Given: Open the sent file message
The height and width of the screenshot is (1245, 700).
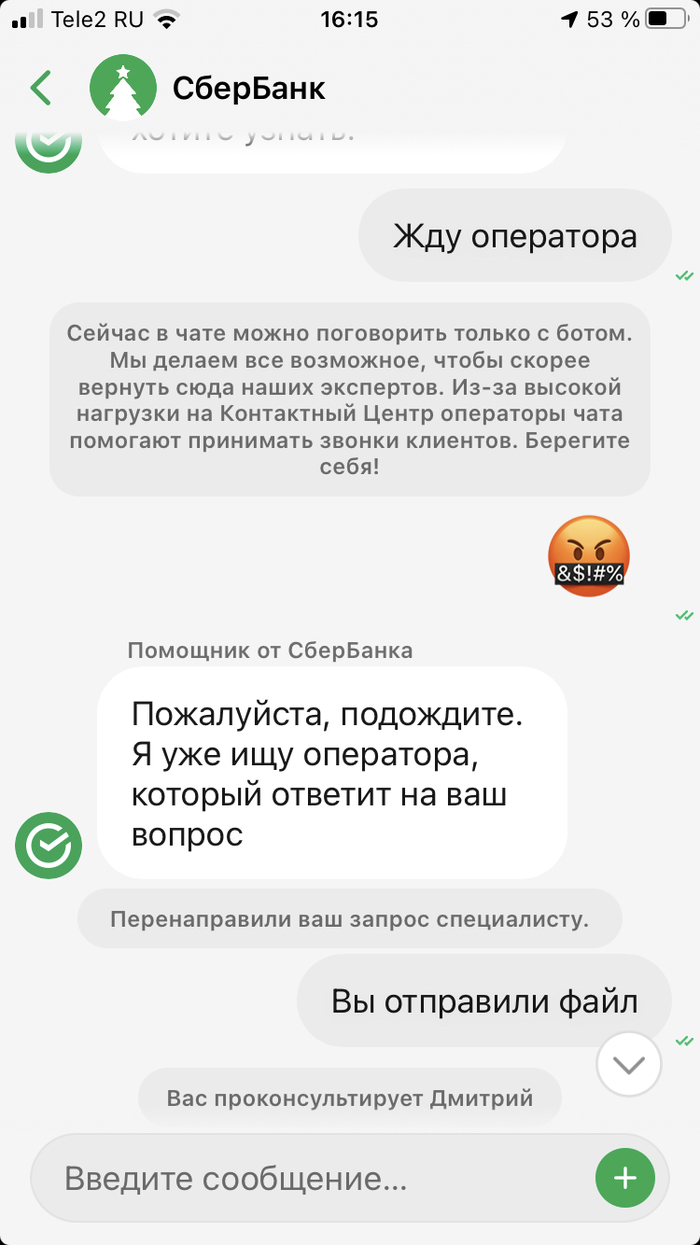Looking at the screenshot, I should point(484,1001).
